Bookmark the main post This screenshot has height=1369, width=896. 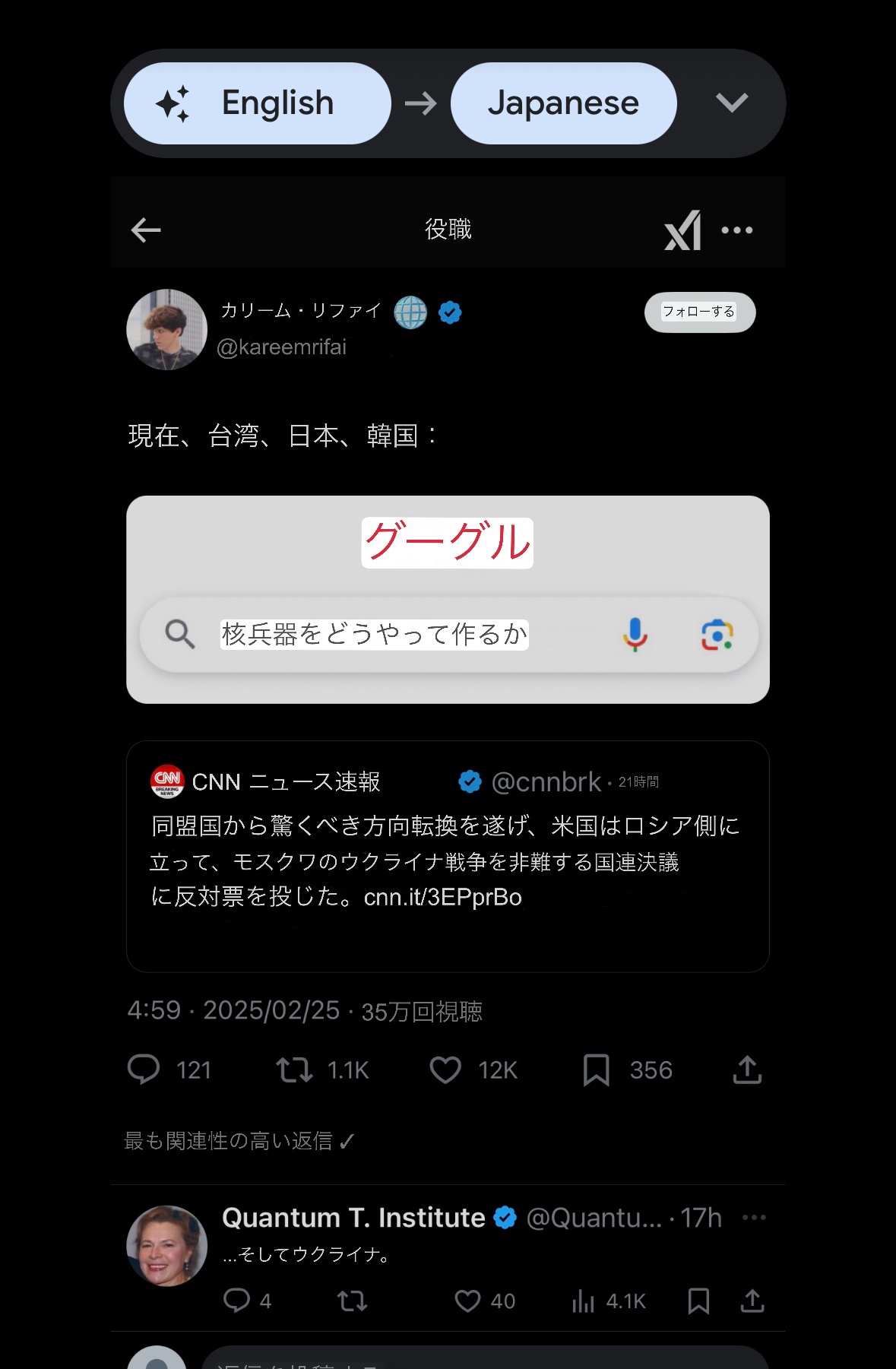click(596, 1070)
